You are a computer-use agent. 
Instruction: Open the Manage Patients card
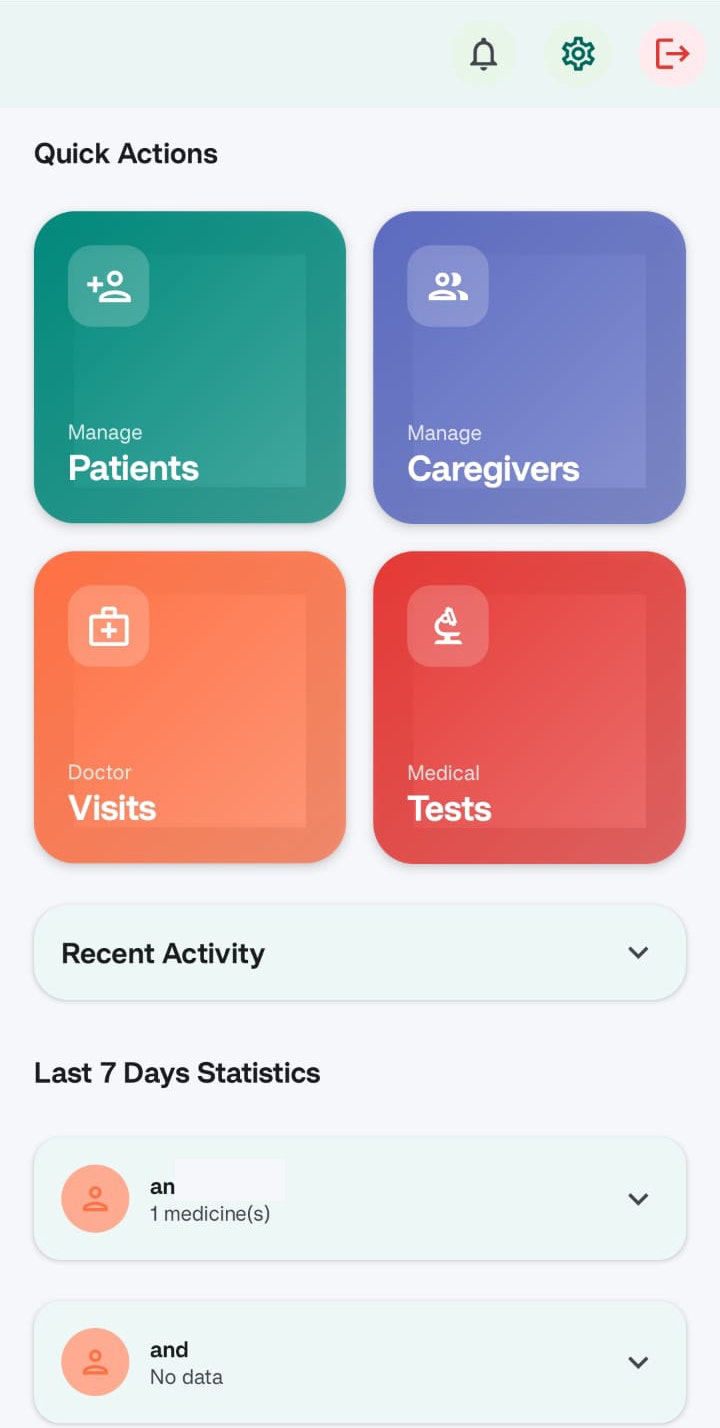pos(190,367)
